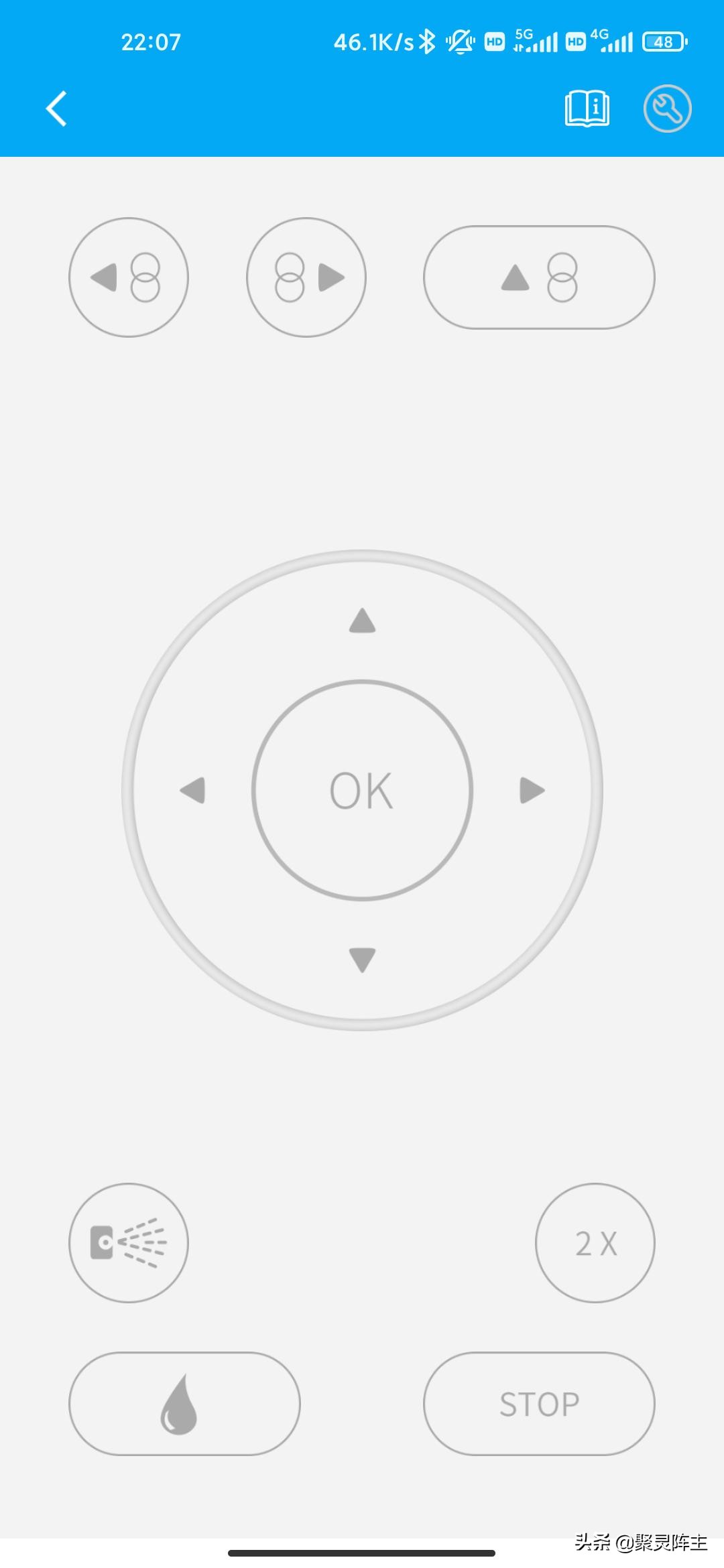The width and height of the screenshot is (724, 1568).
Task: Open the wrench settings icon
Action: point(667,109)
